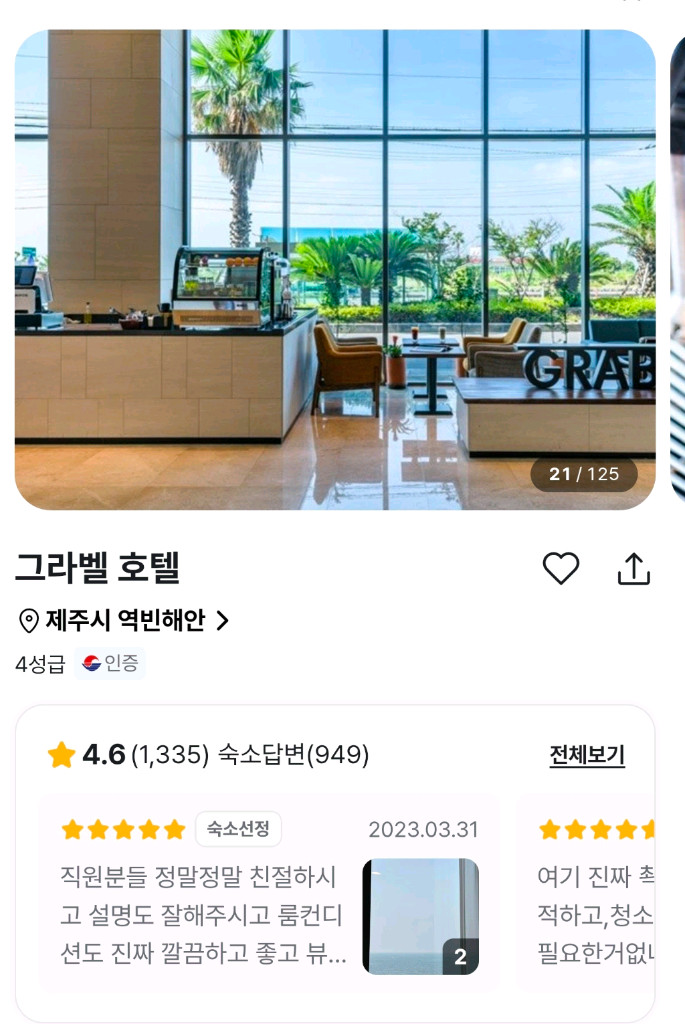Share this hotel listing
685x1024 pixels.
633,569
